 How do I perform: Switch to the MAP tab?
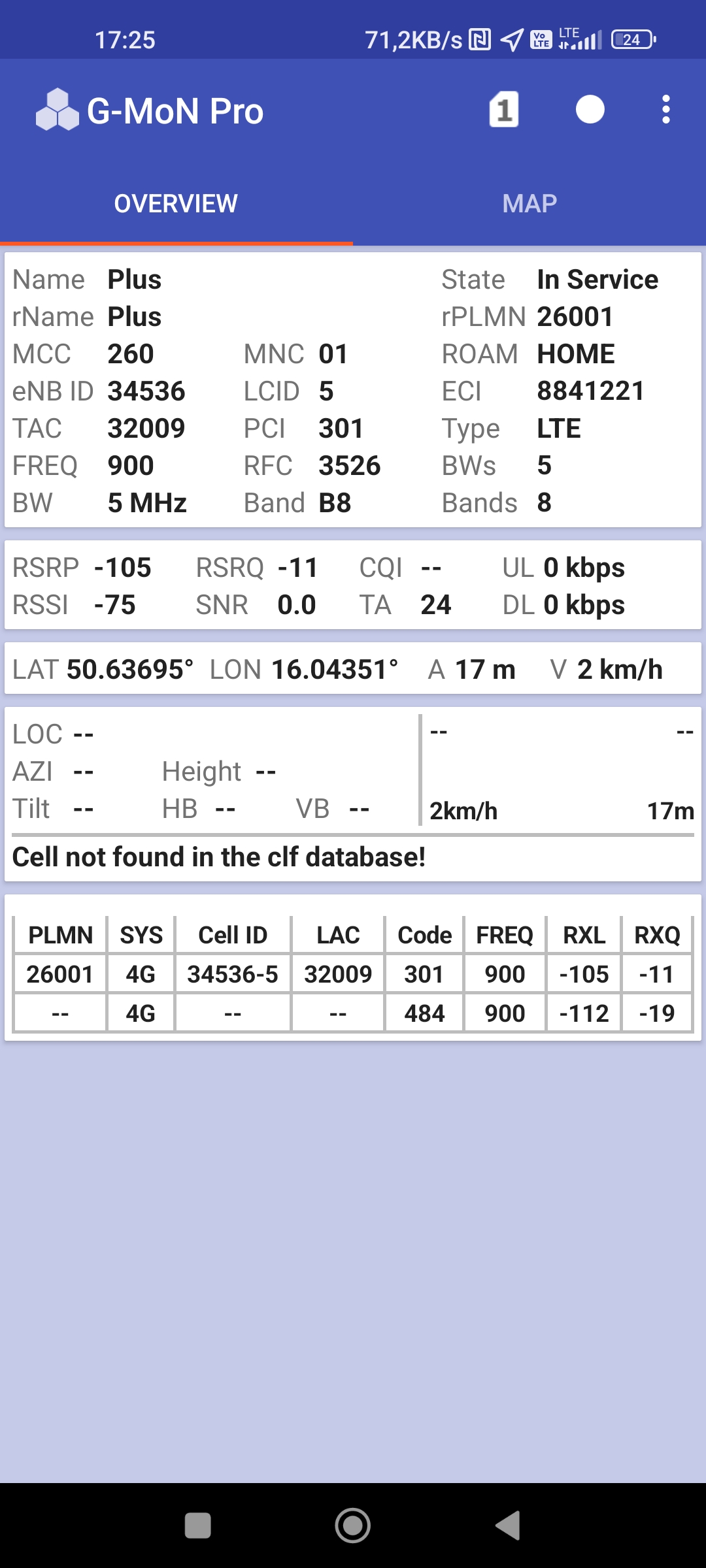pos(529,204)
